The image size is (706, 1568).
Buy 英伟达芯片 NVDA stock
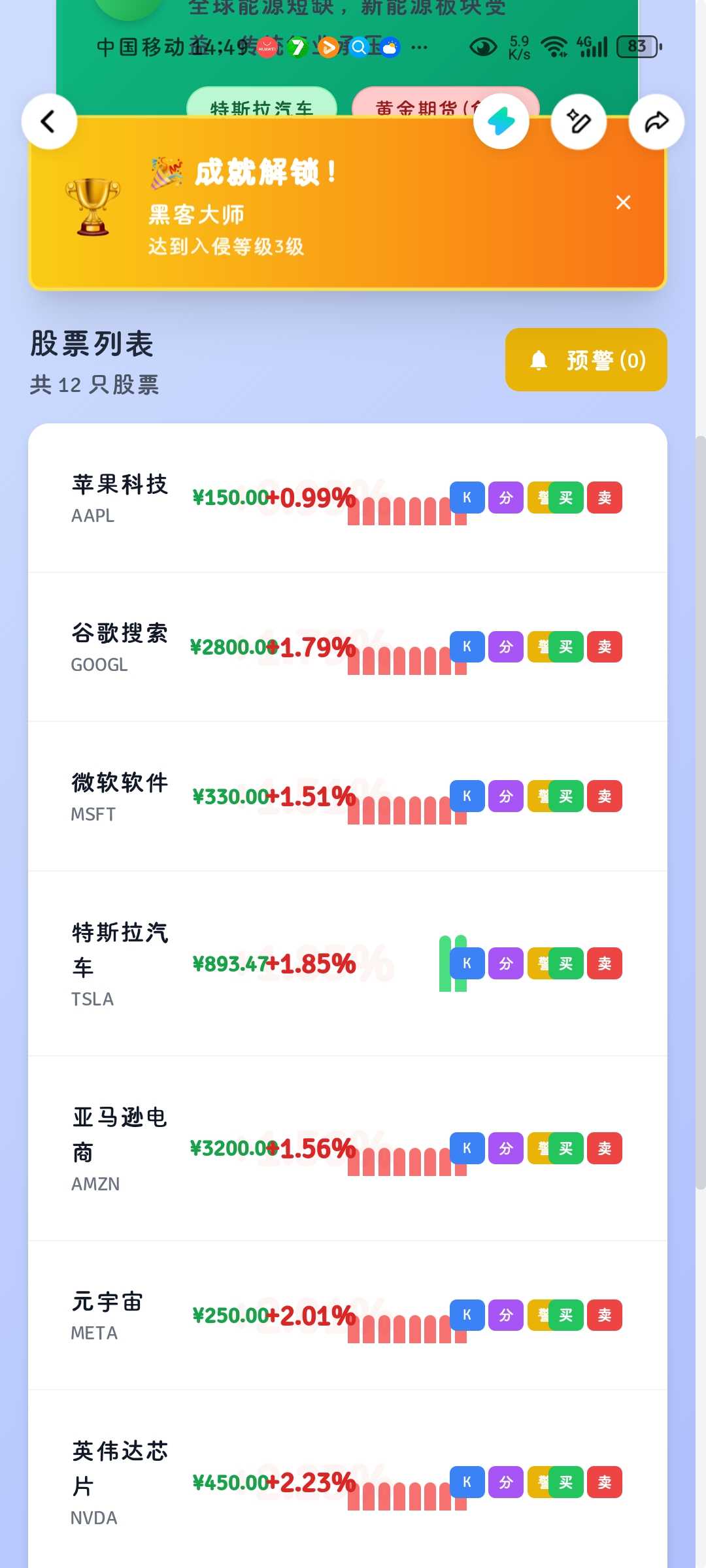[x=566, y=1482]
